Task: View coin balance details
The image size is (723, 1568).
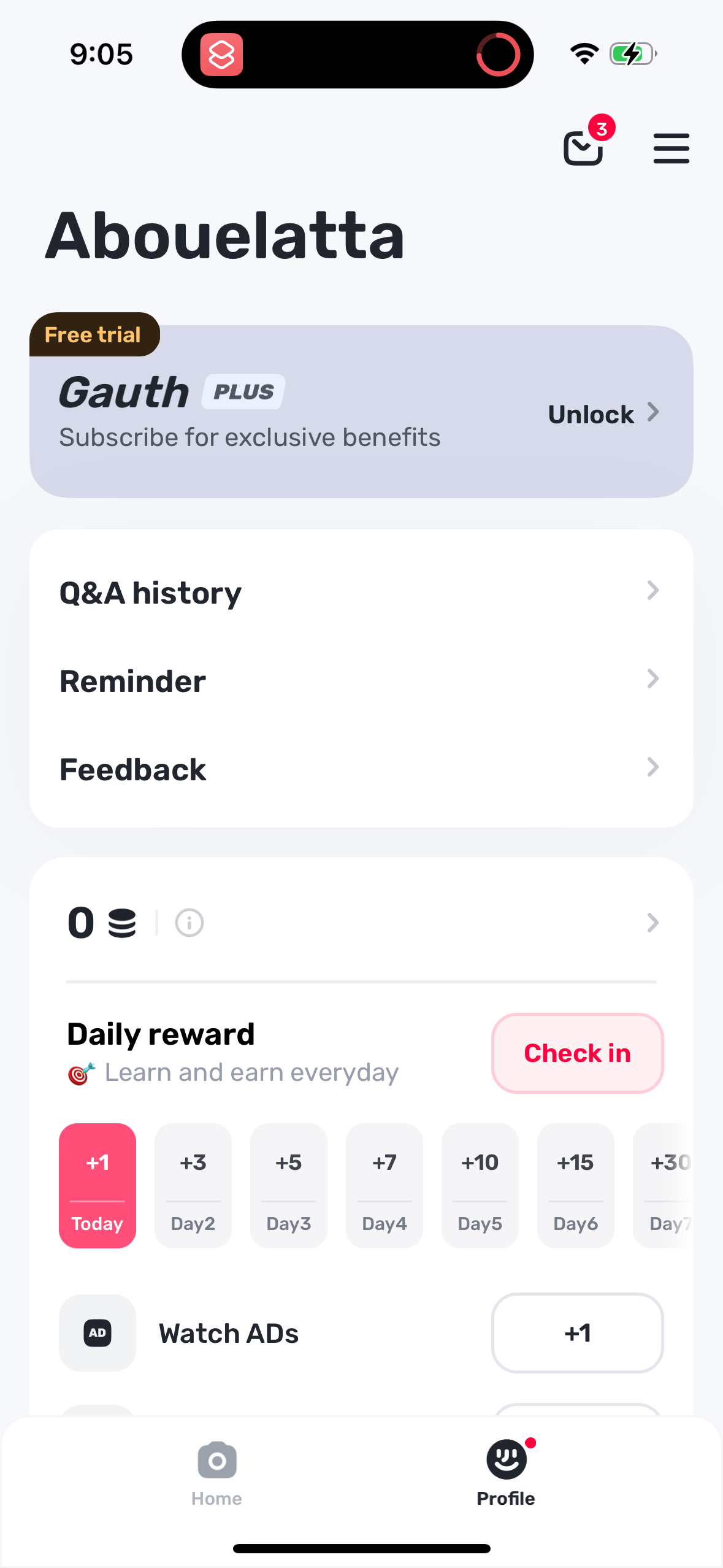Action: coord(652,923)
